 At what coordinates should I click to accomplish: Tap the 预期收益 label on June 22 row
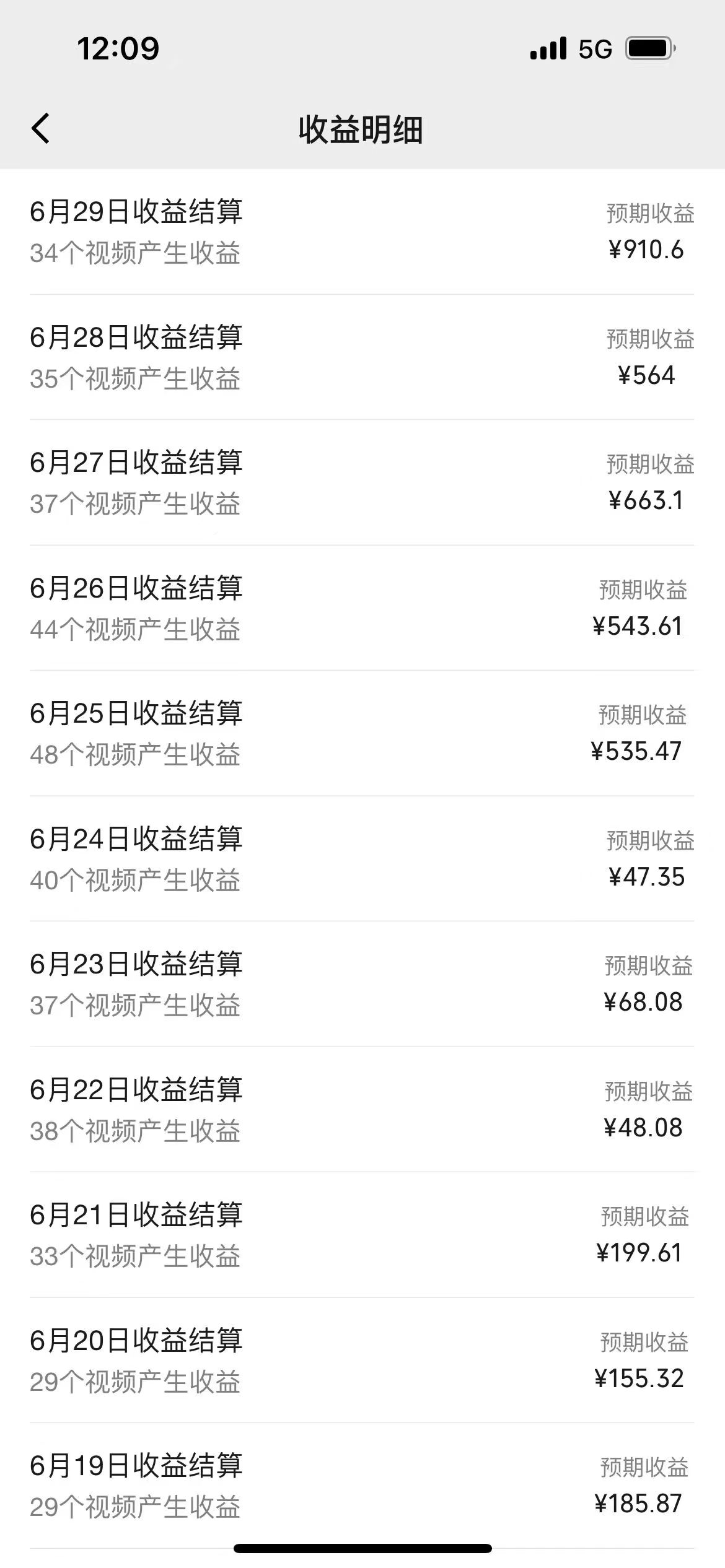coord(646,1090)
